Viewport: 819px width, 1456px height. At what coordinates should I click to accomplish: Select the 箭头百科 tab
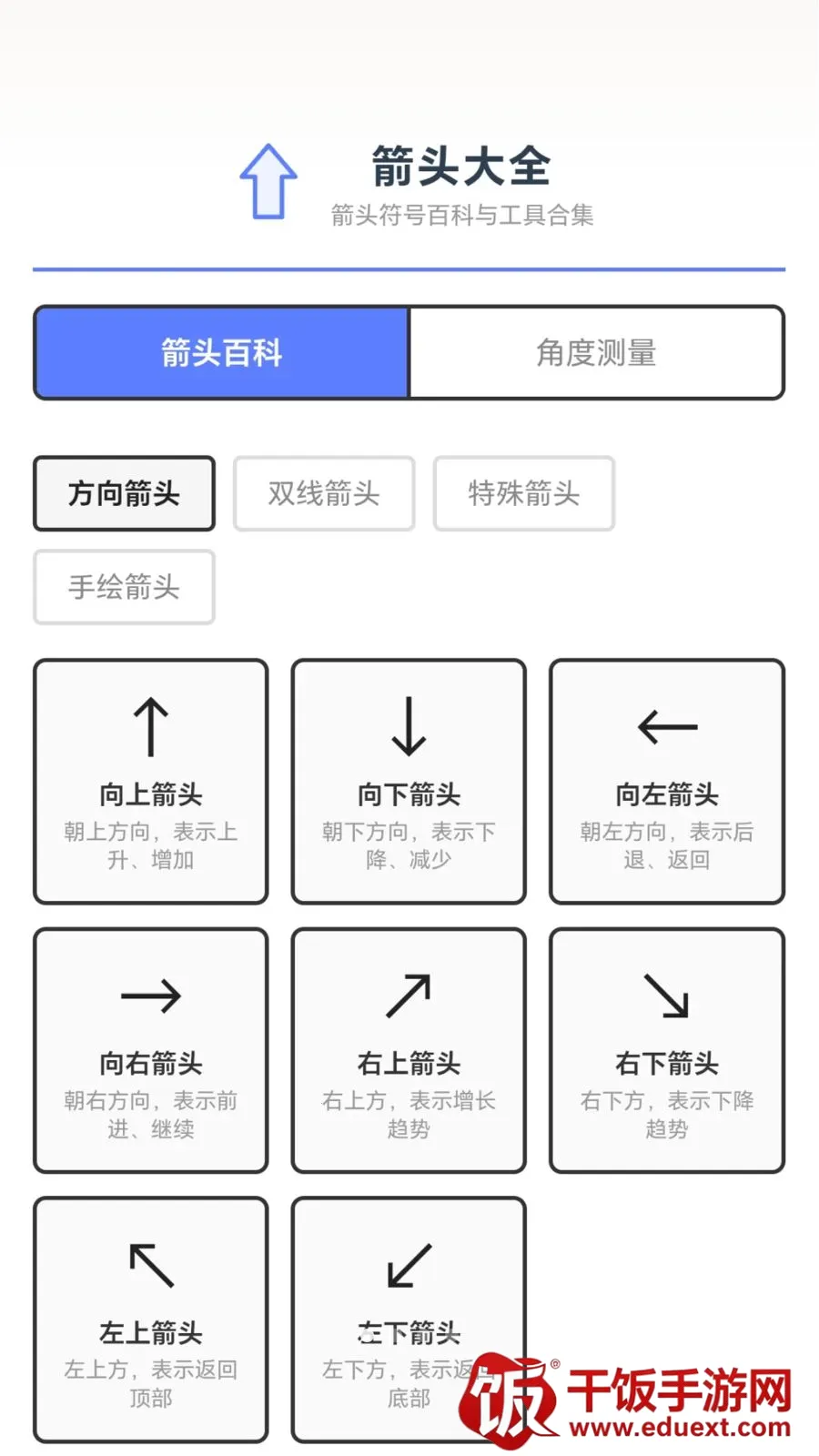pyautogui.click(x=222, y=353)
